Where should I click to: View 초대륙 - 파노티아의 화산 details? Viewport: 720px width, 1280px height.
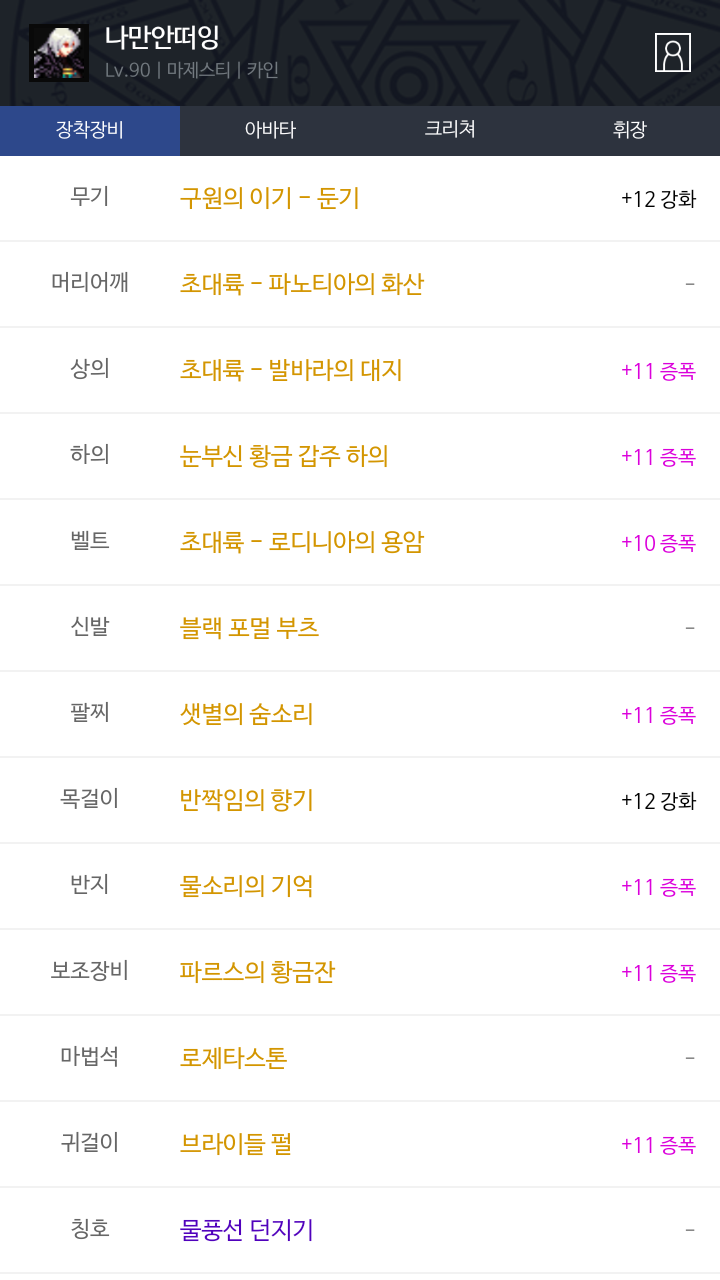tap(302, 284)
